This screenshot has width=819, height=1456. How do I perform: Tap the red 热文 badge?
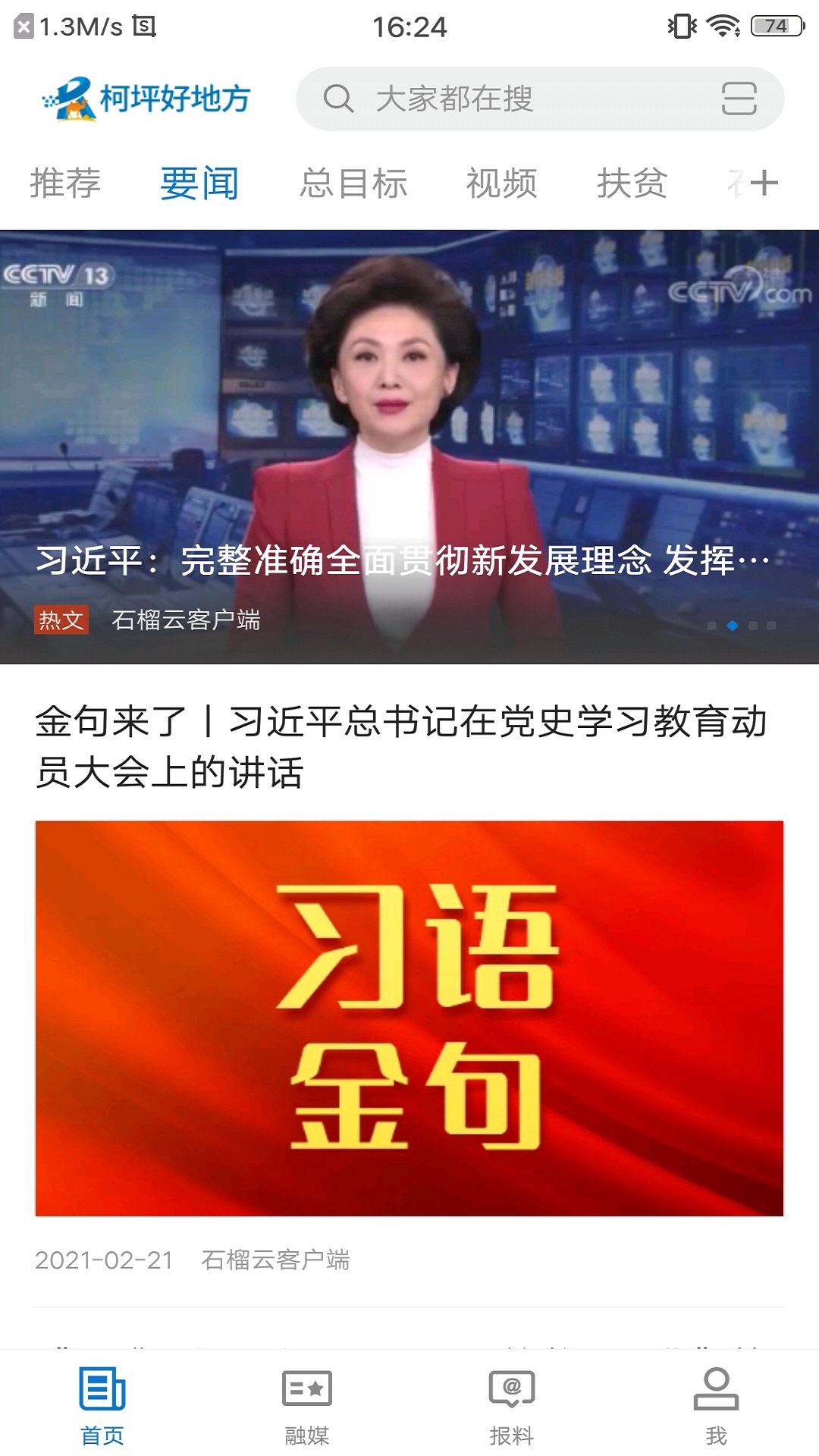click(62, 620)
